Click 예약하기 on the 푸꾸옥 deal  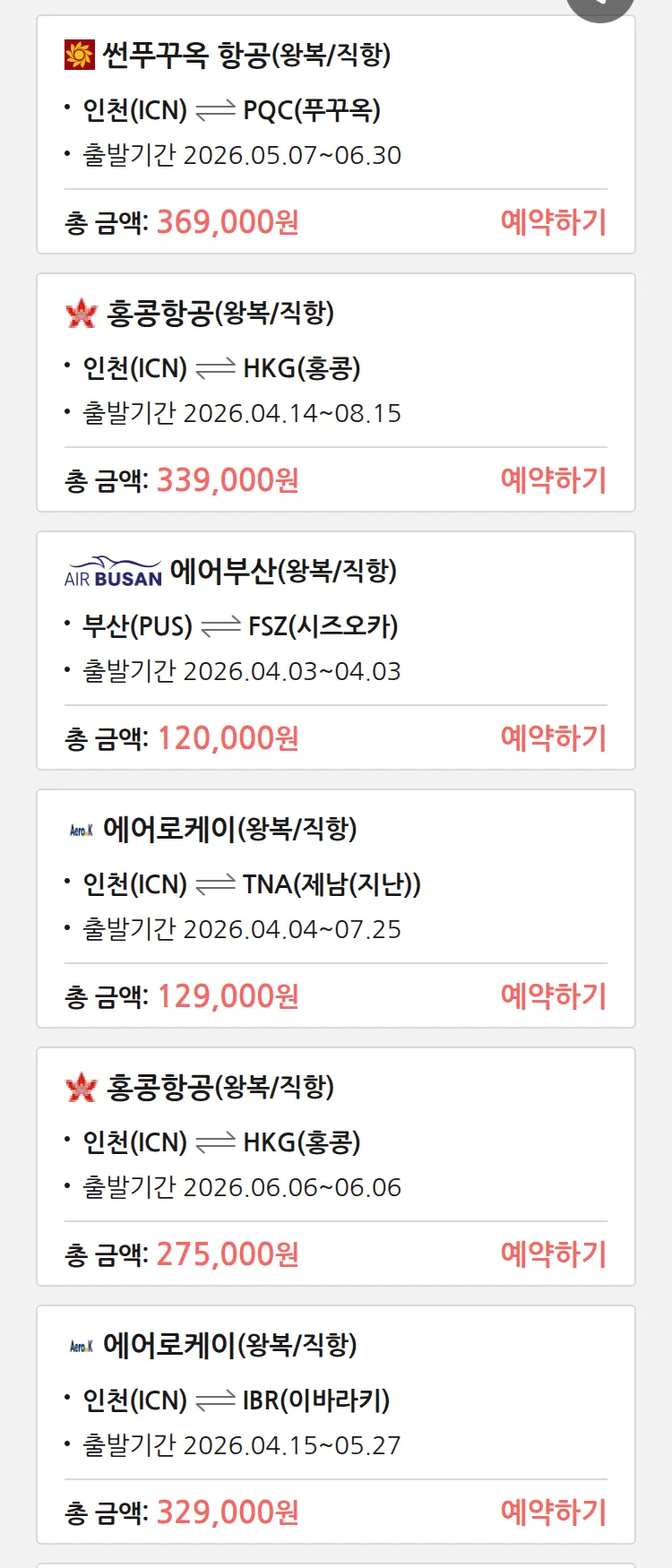(554, 221)
